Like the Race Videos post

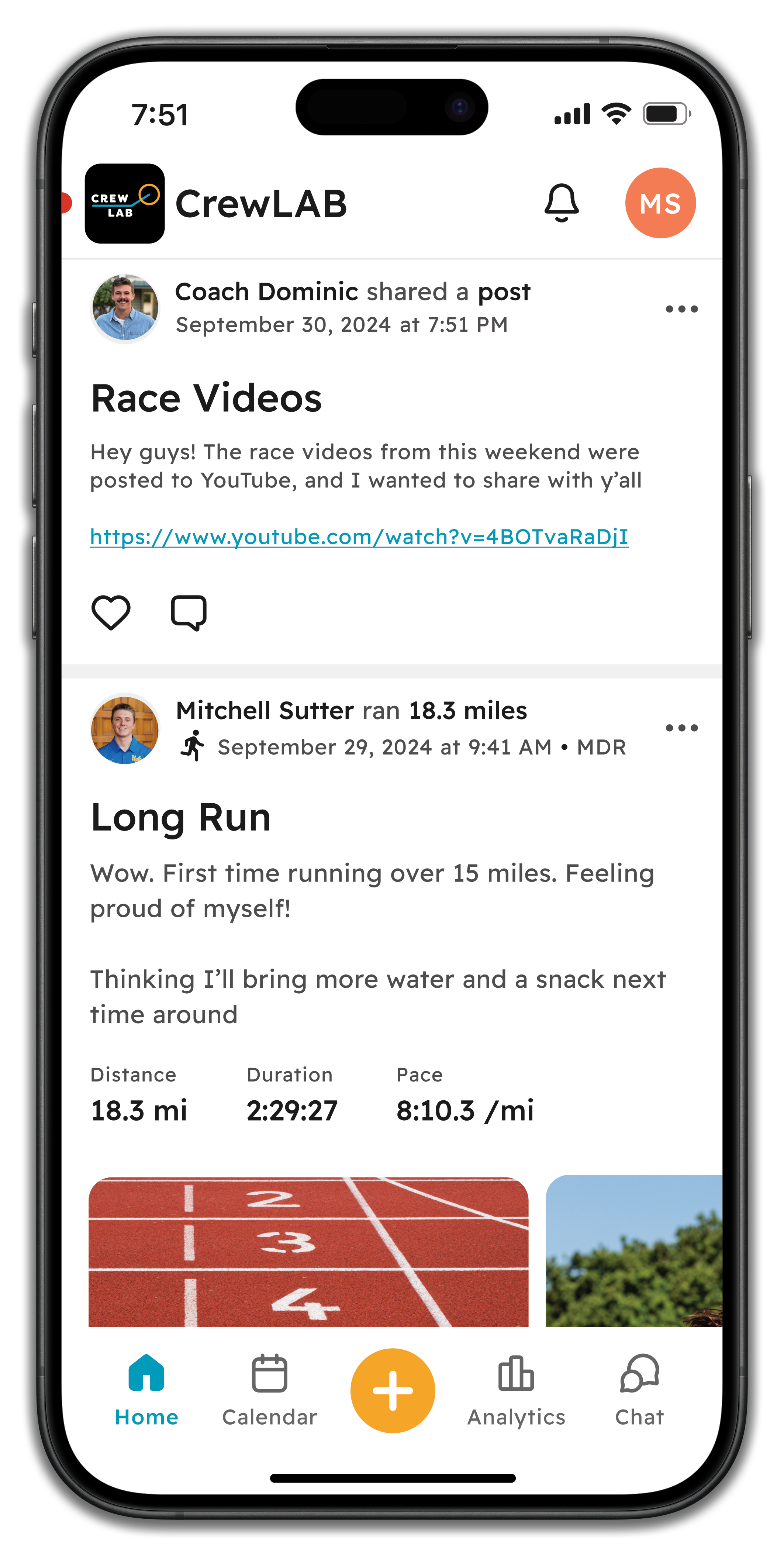point(111,613)
